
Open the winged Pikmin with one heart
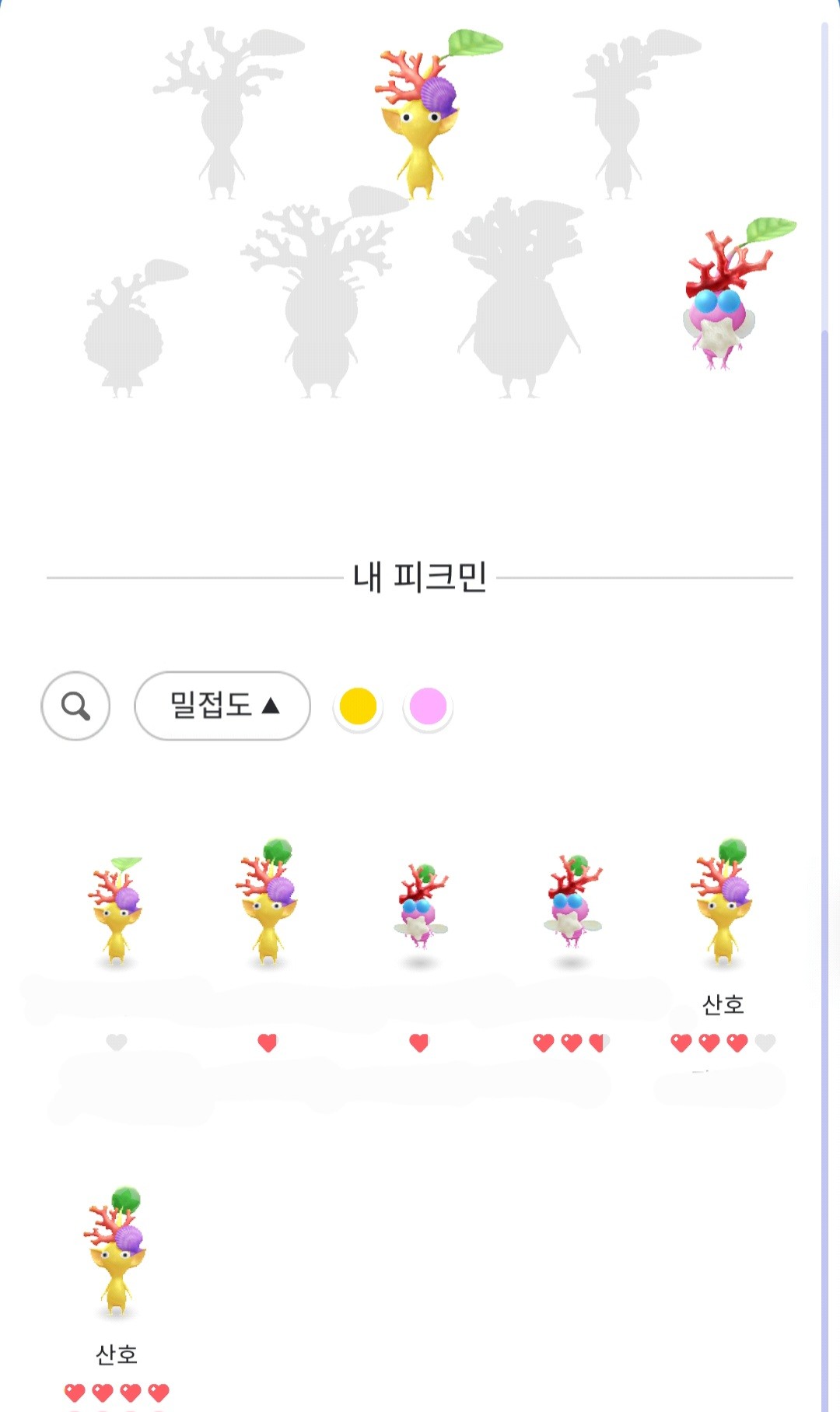[x=420, y=906]
